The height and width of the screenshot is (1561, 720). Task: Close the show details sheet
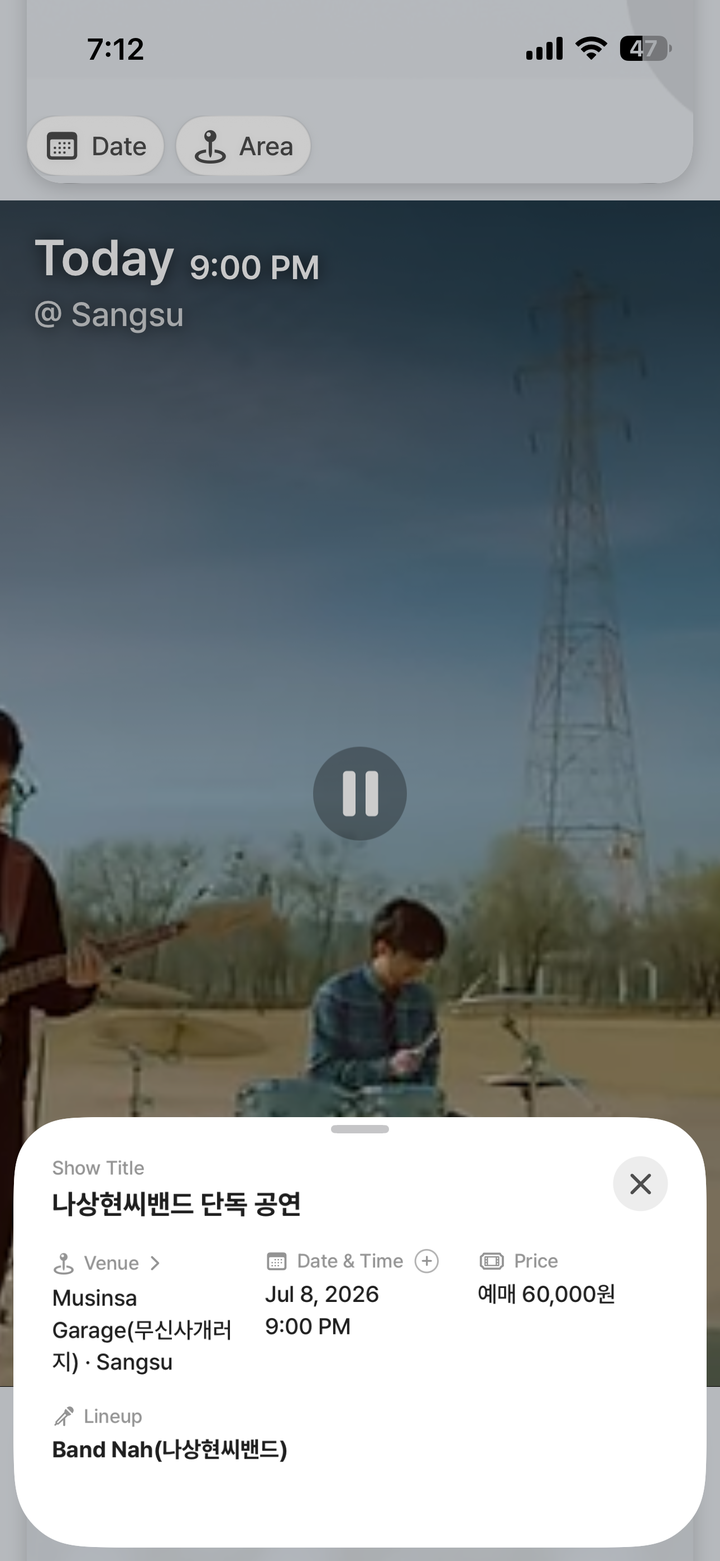coord(640,1184)
